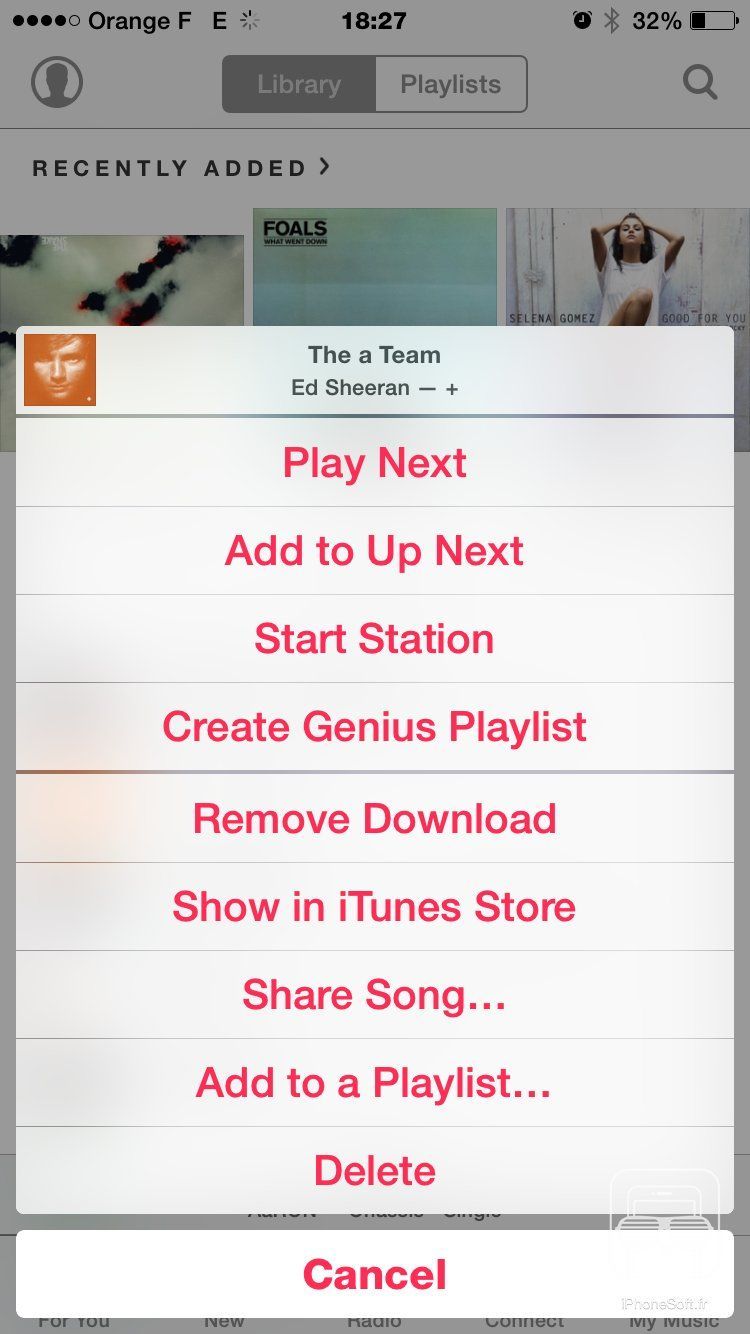Select Play Next for The a Team
This screenshot has height=1334, width=750.
pos(375,463)
